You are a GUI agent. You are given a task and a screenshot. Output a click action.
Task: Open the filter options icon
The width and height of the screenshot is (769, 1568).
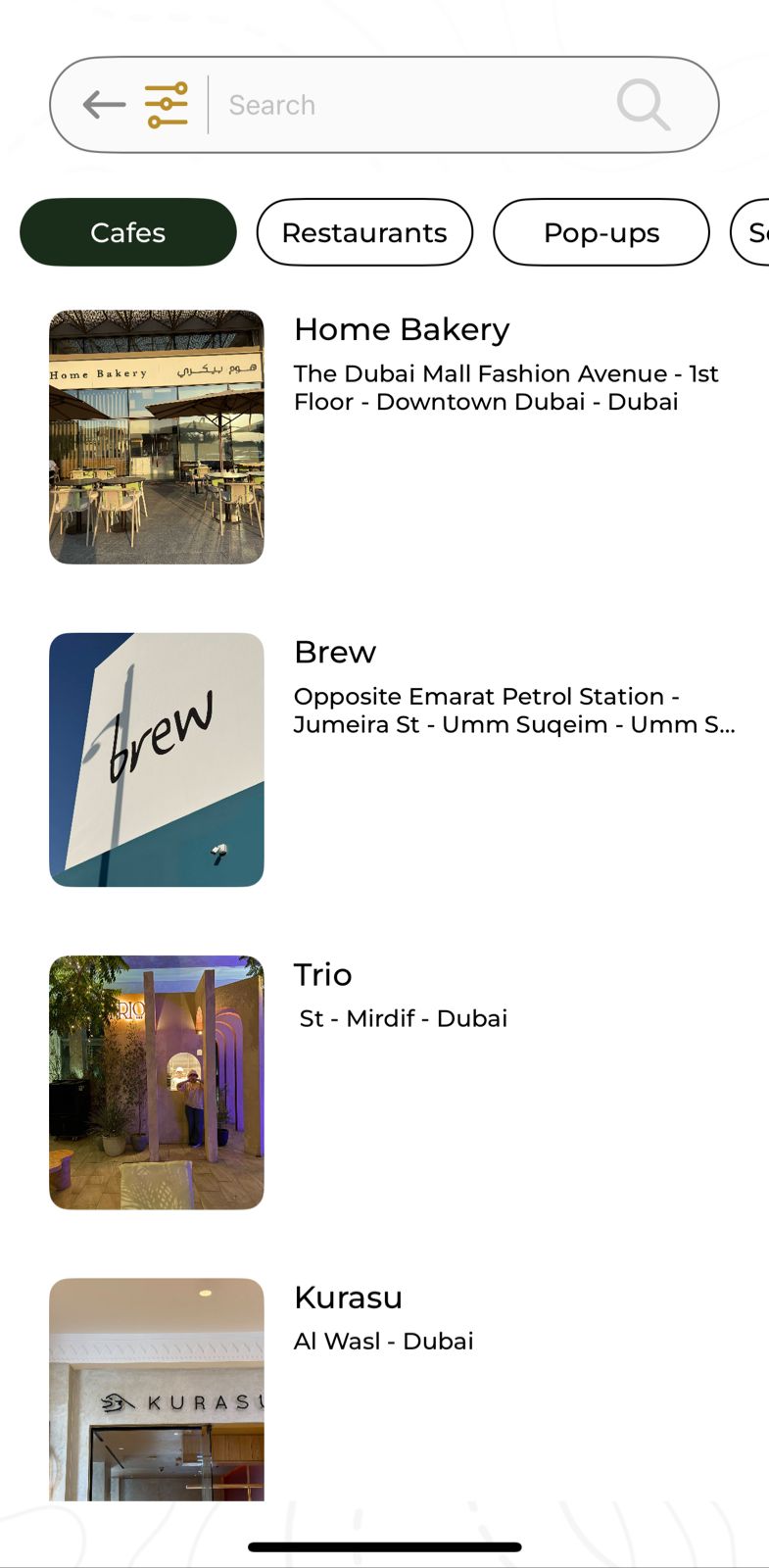tap(167, 105)
